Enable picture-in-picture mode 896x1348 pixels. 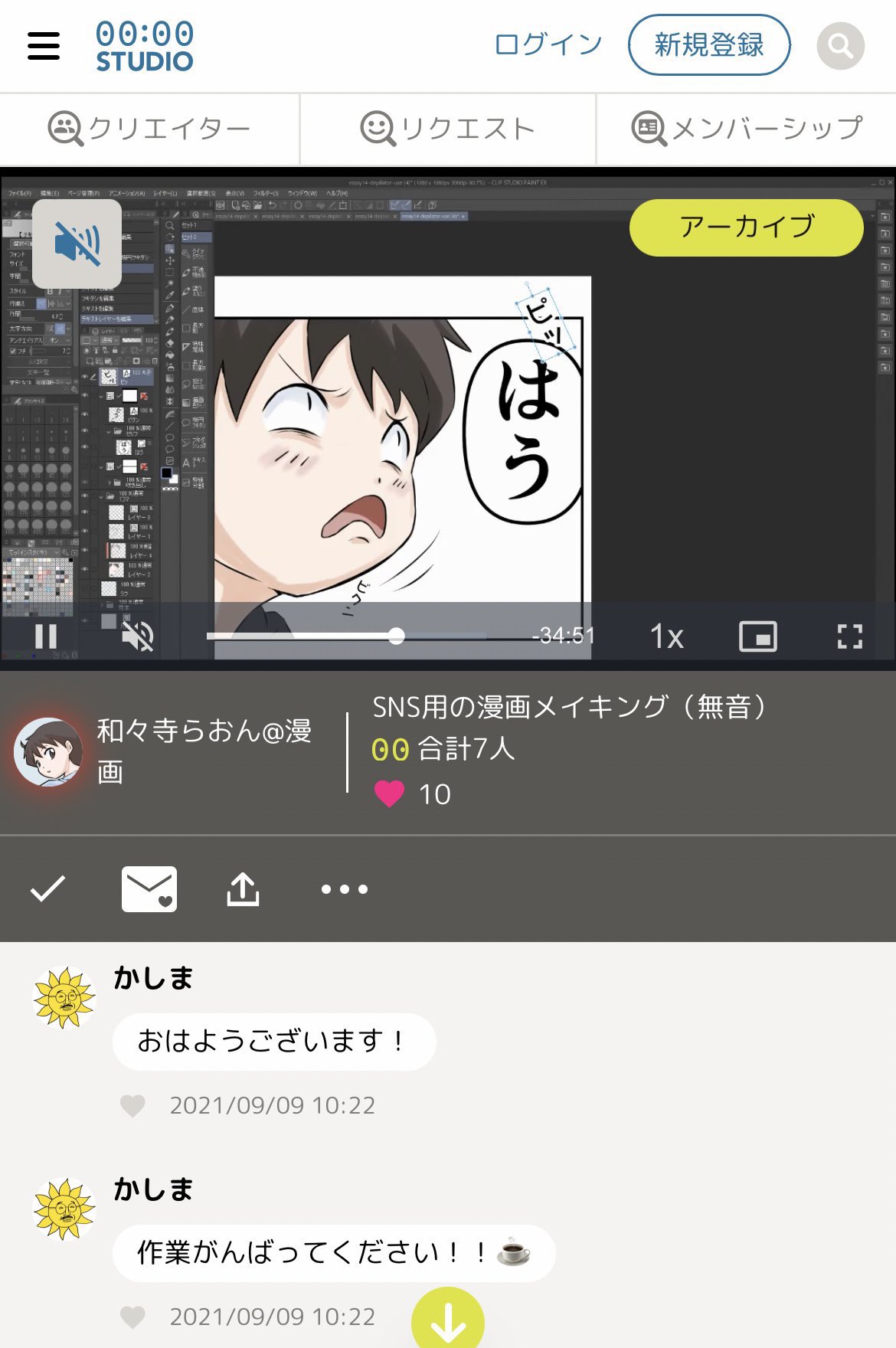(x=757, y=636)
